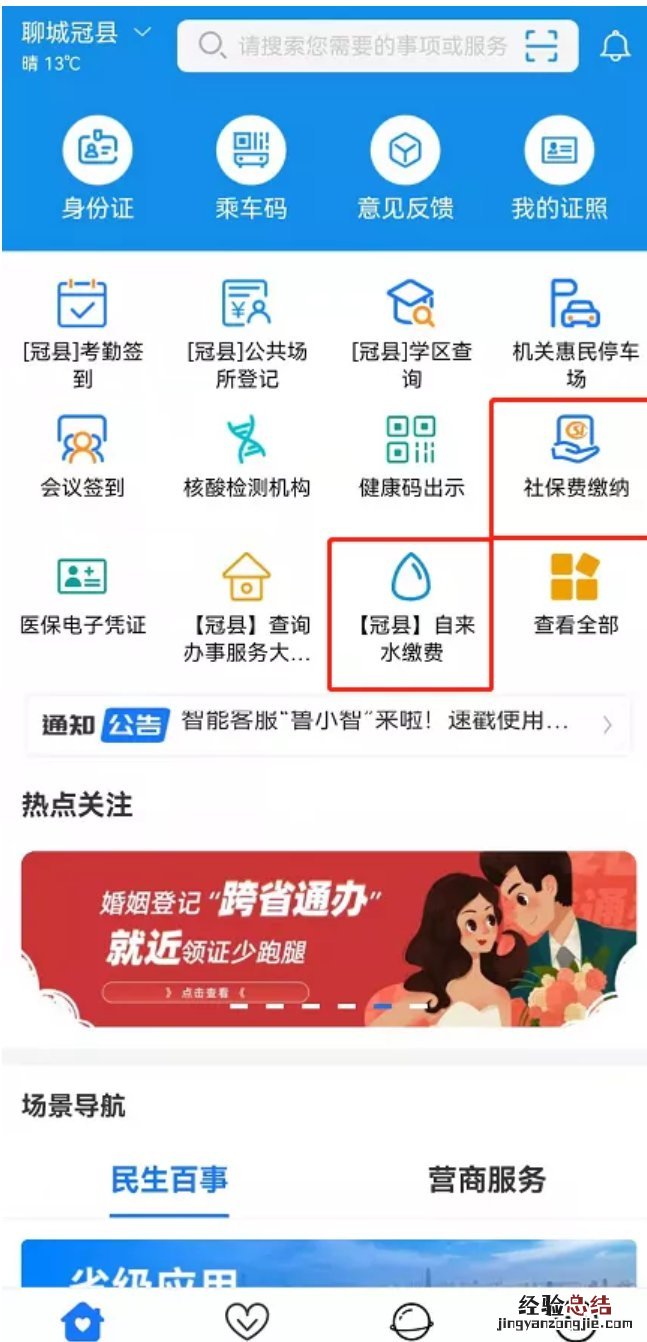Viewport: 647px width, 1342px height.
Task: Launch [冠县]学区查询
Action: [x=411, y=333]
